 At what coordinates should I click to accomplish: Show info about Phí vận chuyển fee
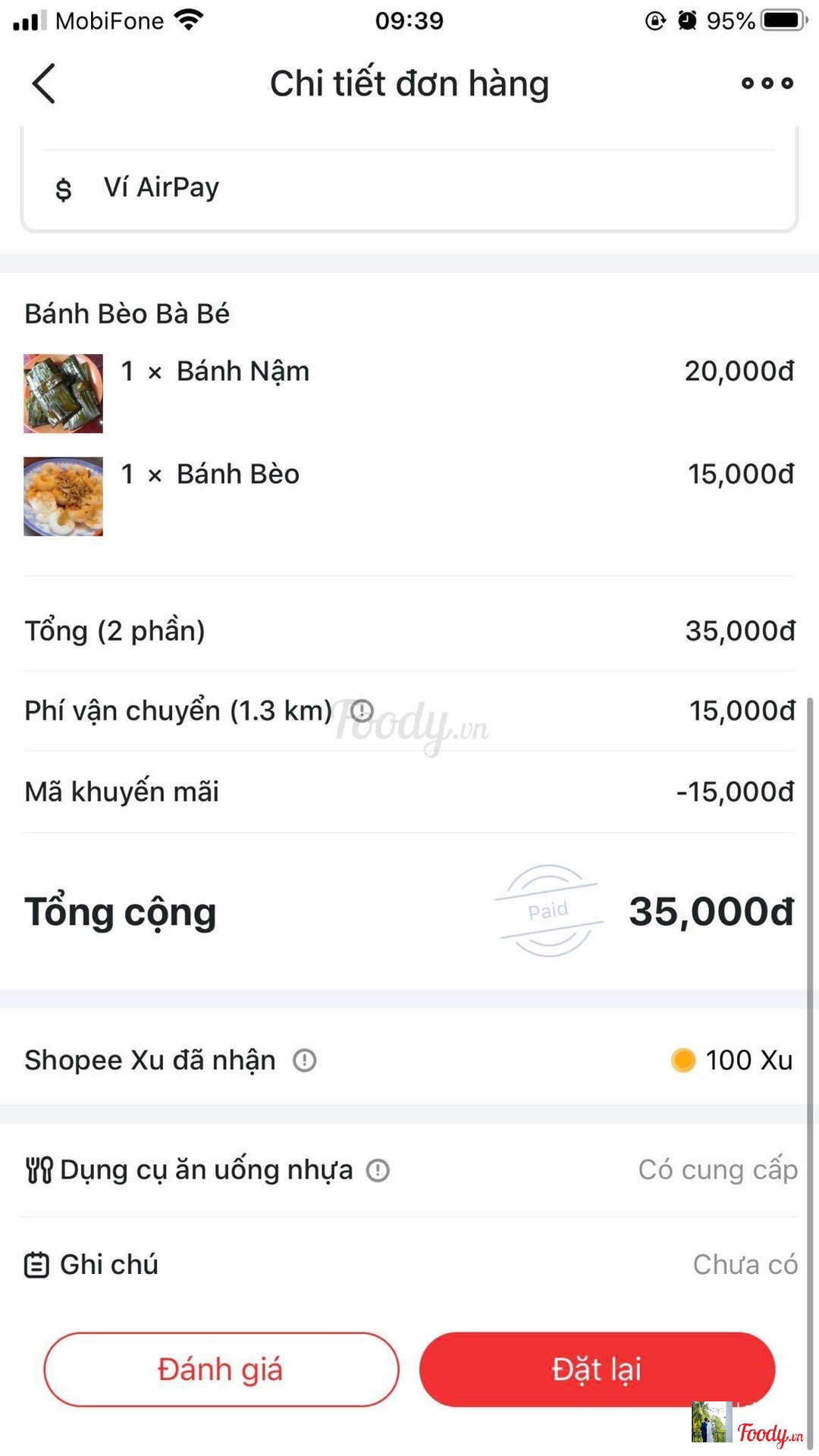point(362,711)
